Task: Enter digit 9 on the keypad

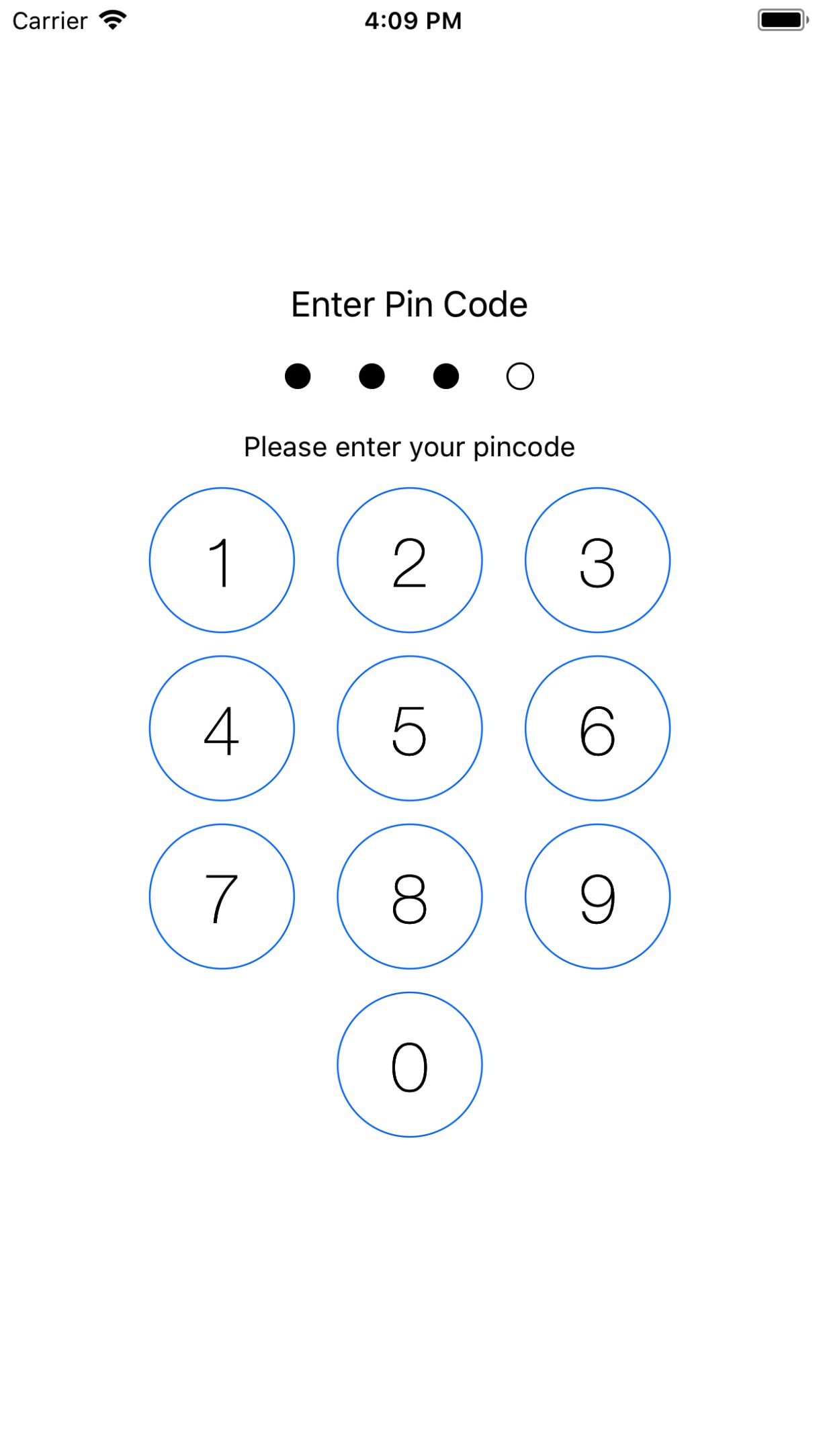Action: point(597,896)
